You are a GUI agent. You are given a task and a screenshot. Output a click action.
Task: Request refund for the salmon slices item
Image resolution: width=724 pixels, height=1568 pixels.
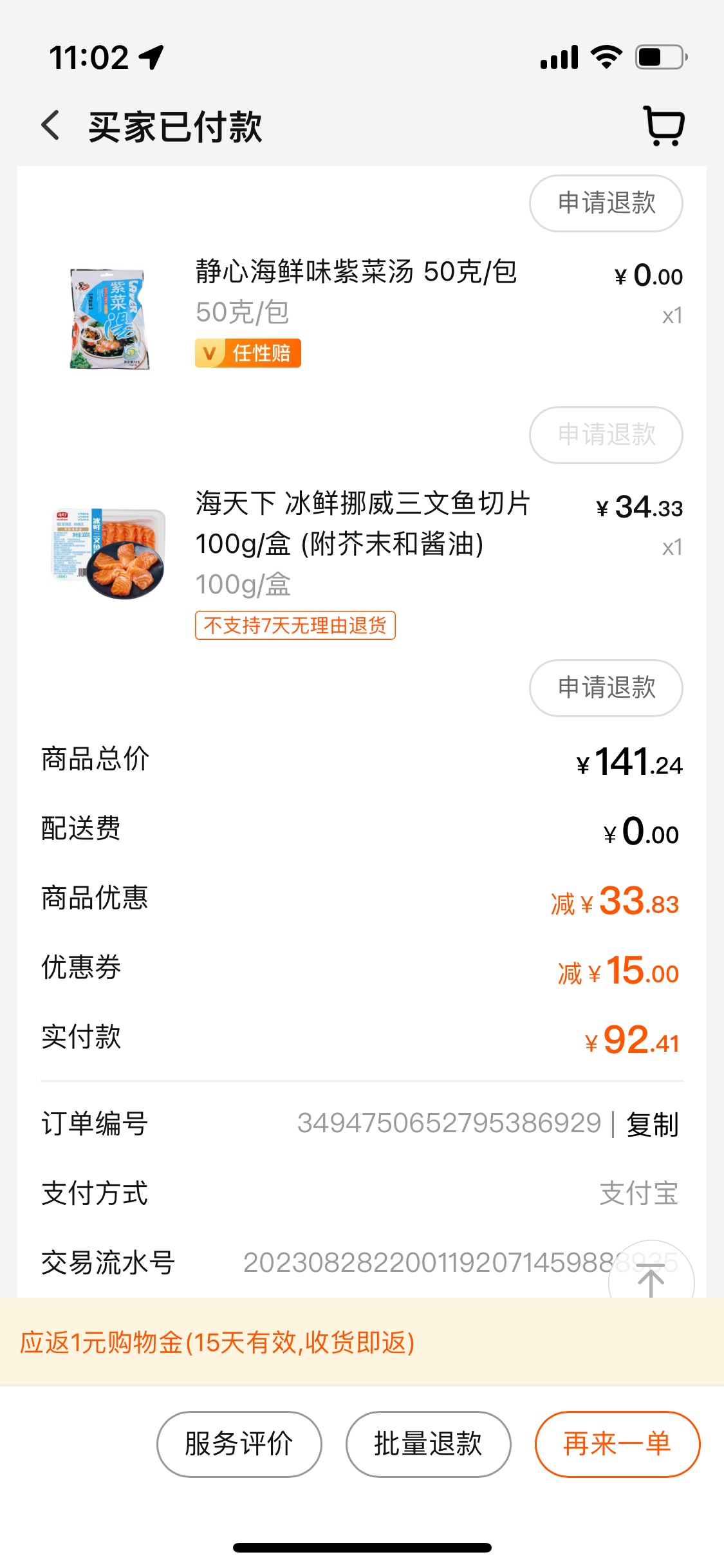pos(606,687)
